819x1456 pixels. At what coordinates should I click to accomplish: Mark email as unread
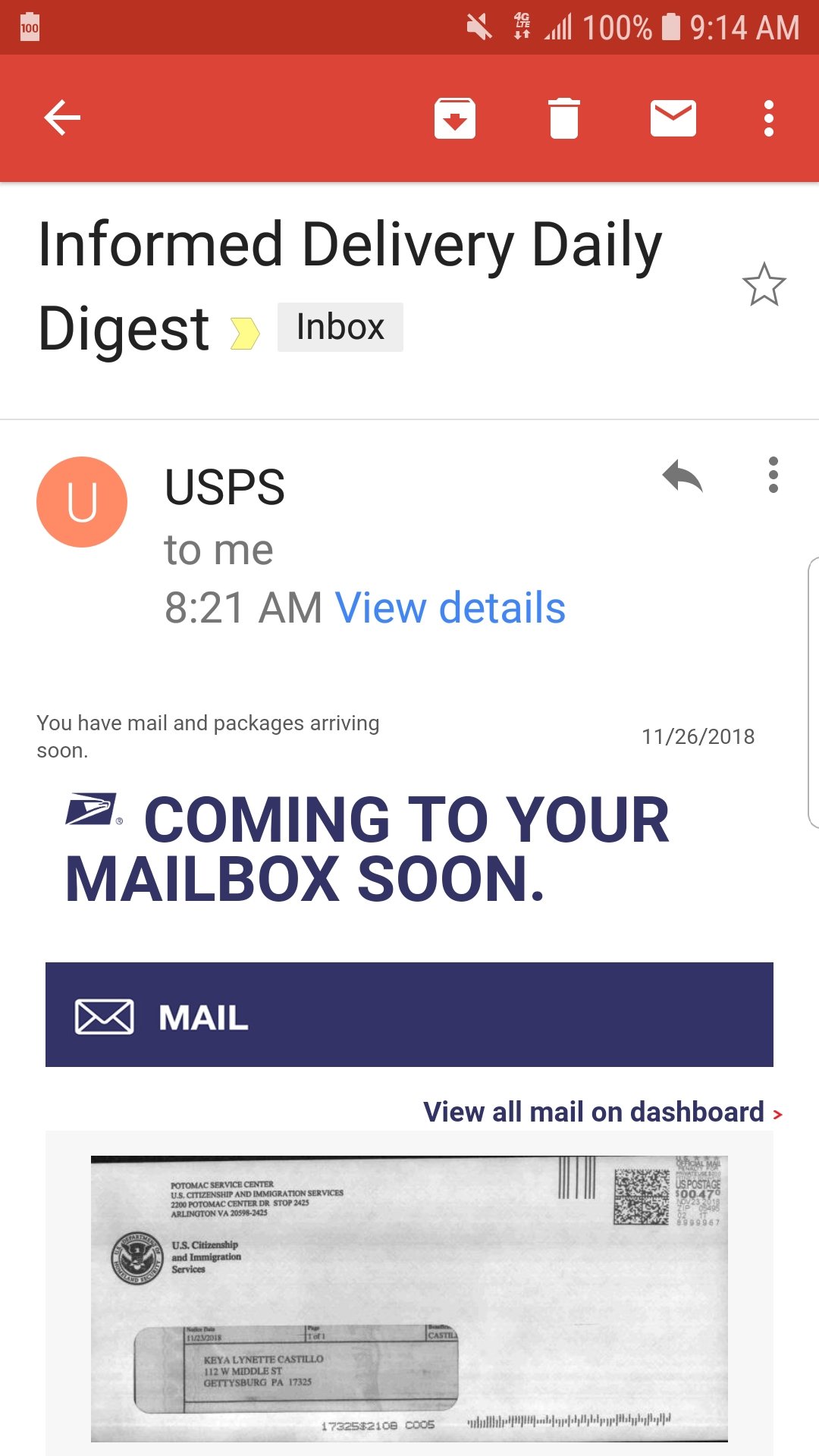coord(673,118)
